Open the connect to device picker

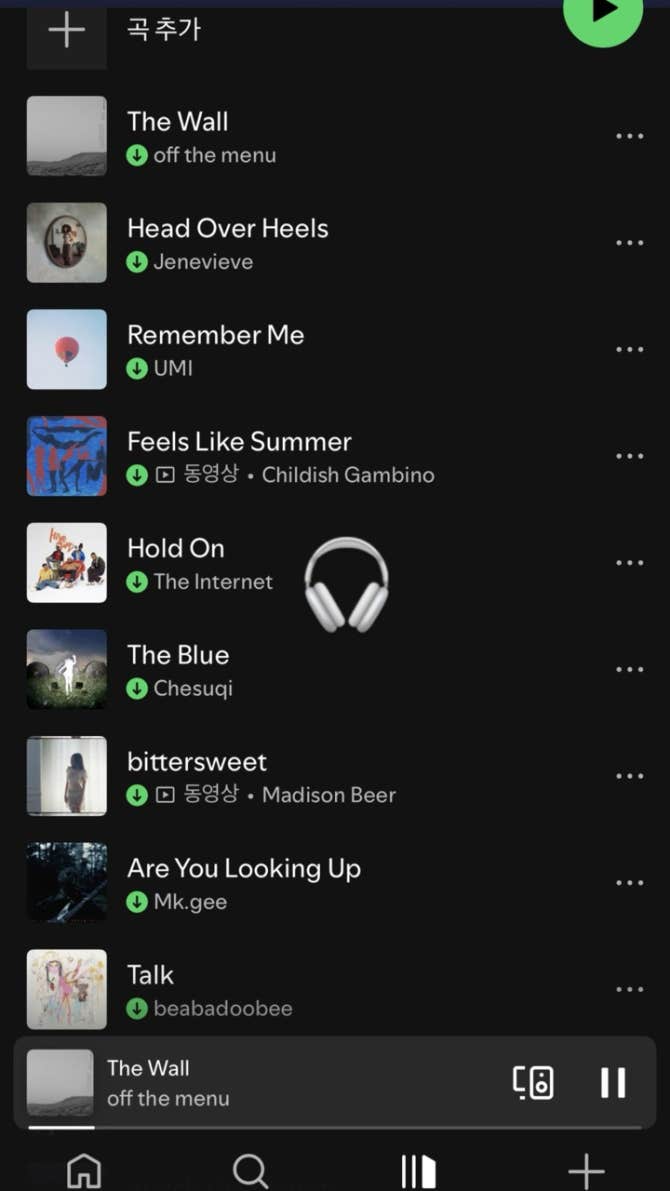pyautogui.click(x=533, y=1082)
